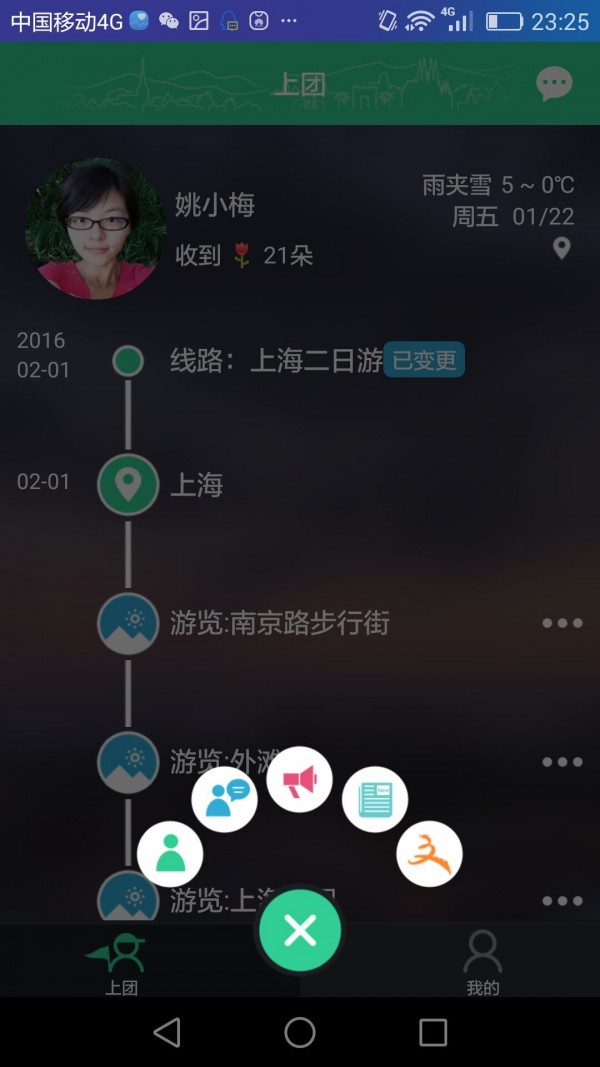Tap the green person icon bubble

point(171,854)
